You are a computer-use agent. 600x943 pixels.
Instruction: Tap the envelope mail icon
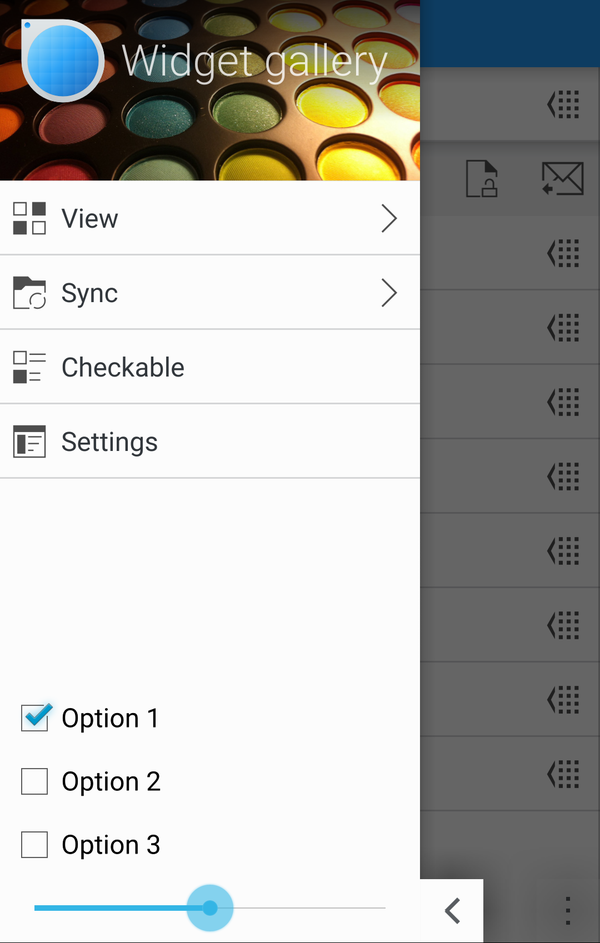click(x=563, y=179)
